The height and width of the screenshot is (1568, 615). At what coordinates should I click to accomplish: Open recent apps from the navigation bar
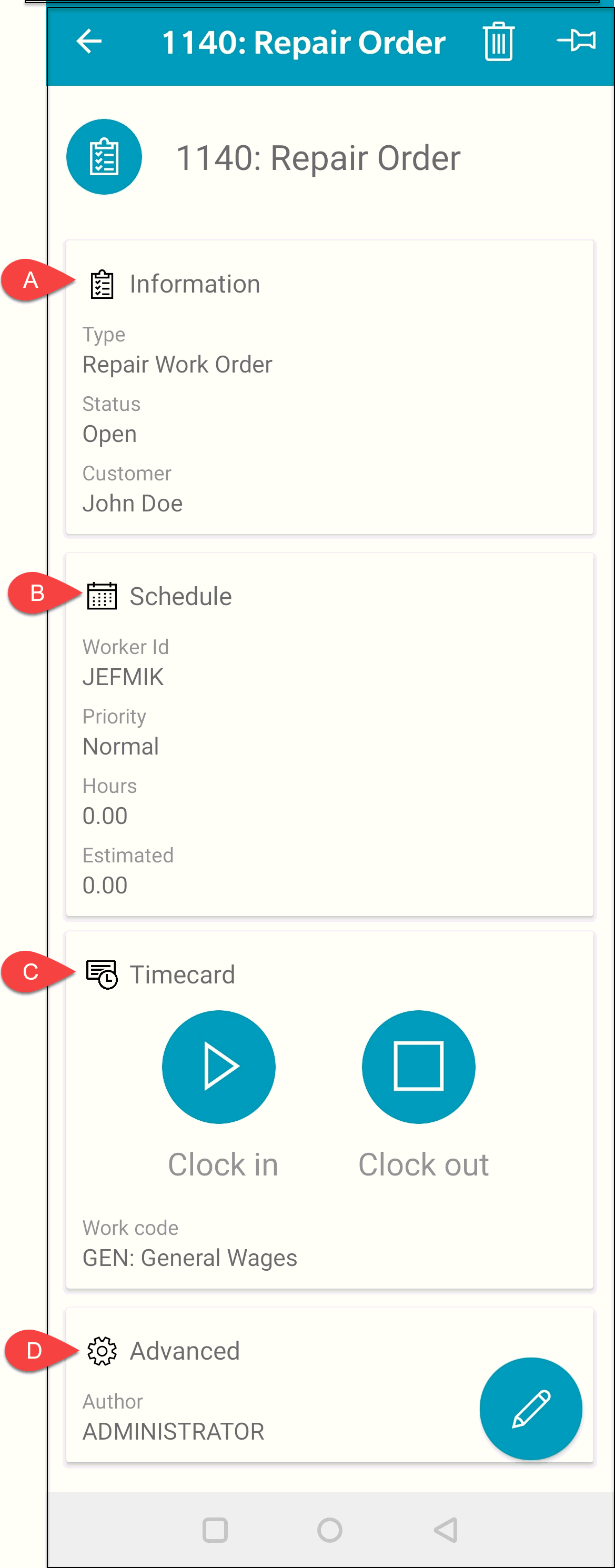215,1530
